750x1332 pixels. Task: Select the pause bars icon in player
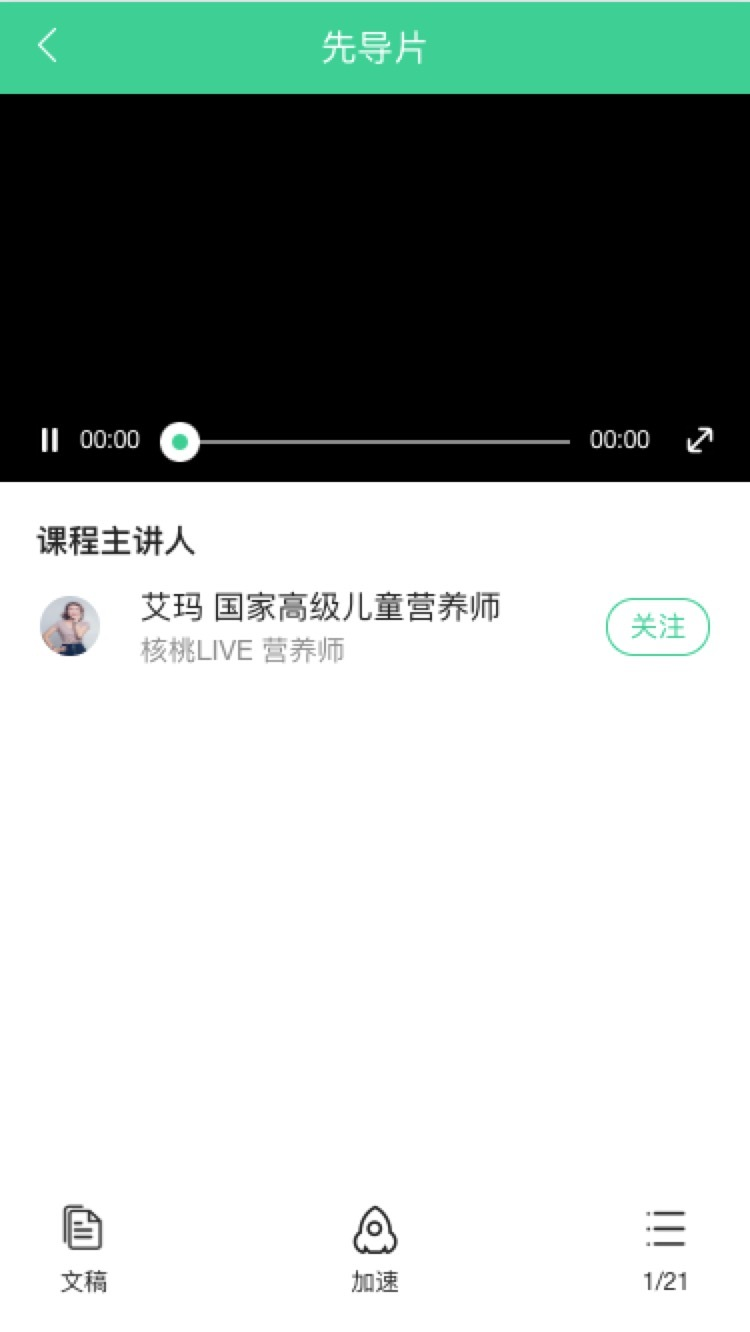[x=49, y=439]
